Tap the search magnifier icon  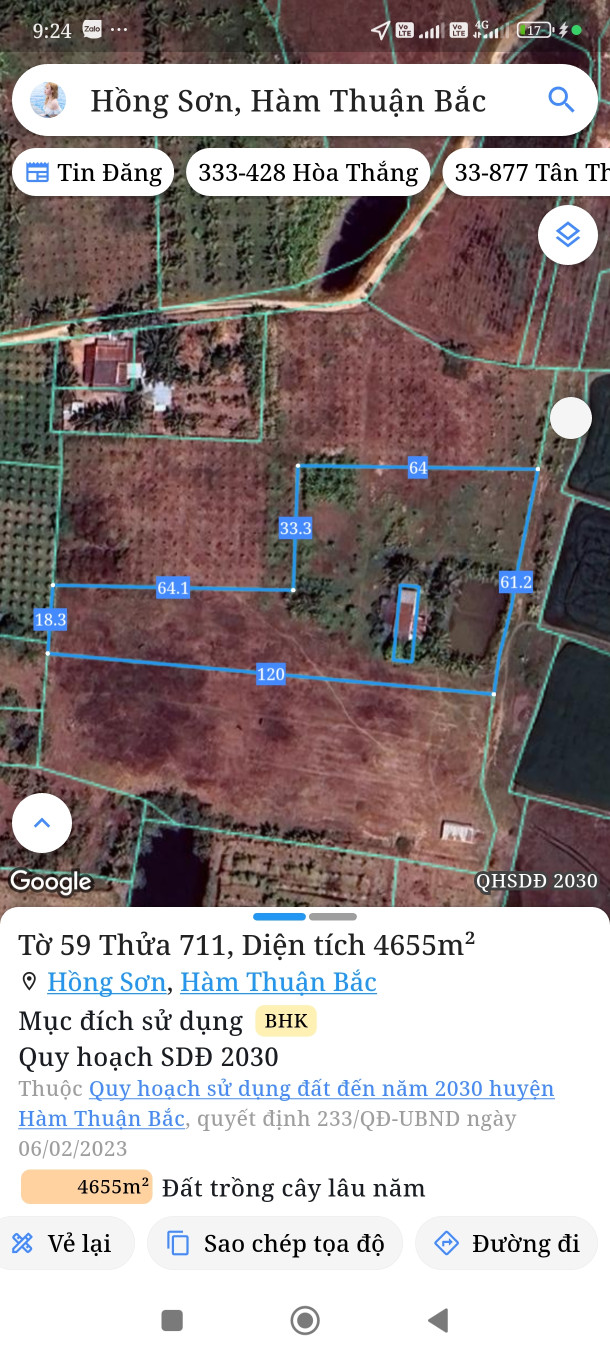pyautogui.click(x=561, y=100)
